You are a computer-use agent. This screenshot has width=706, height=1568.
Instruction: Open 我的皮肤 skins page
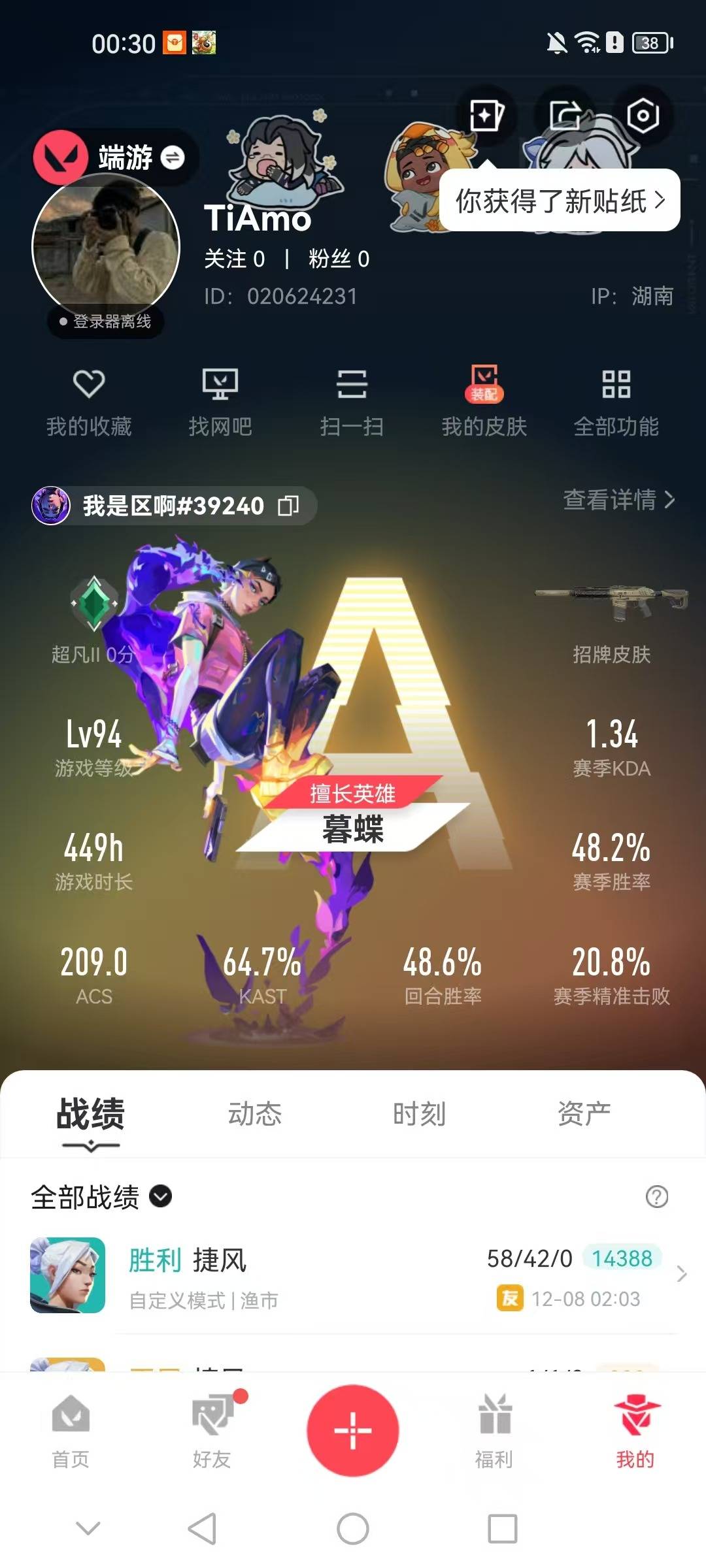[484, 401]
